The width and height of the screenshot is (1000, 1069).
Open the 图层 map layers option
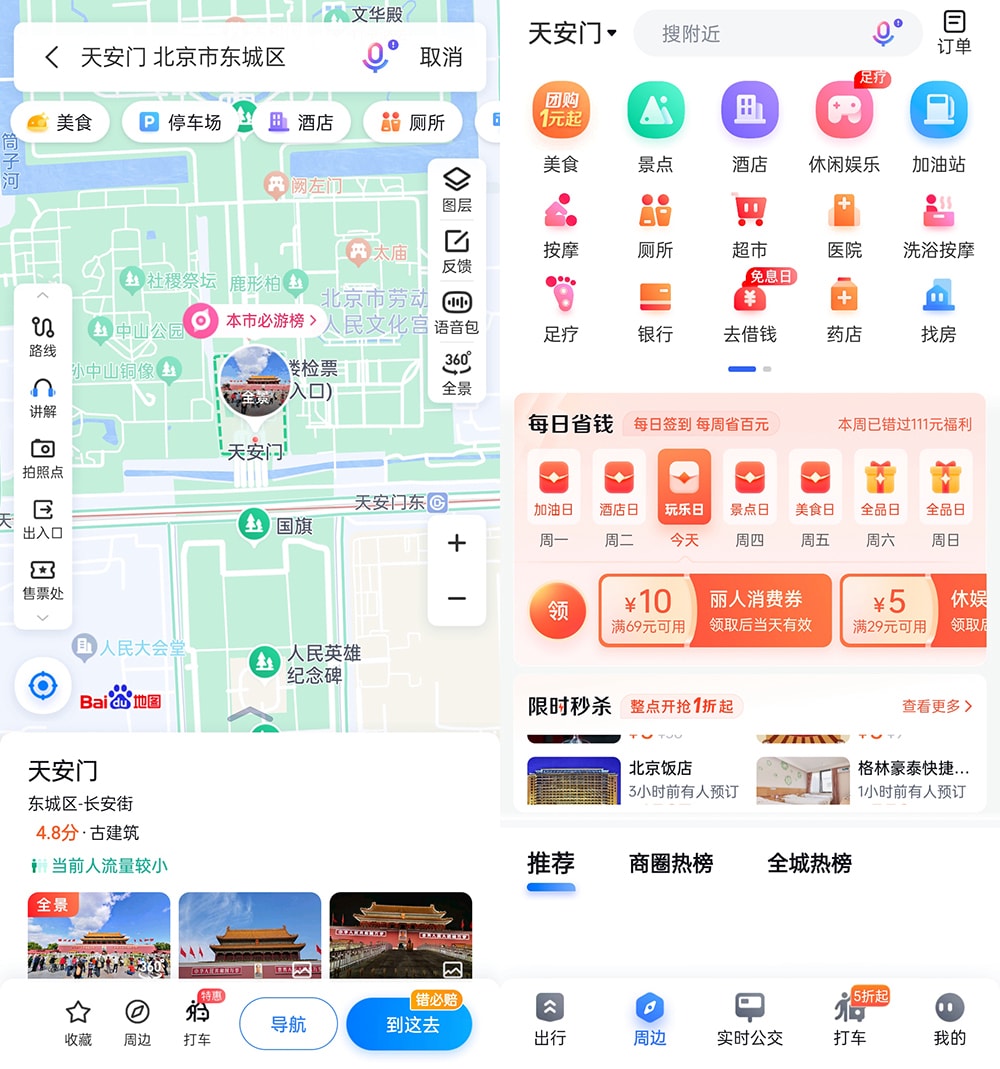tap(457, 189)
